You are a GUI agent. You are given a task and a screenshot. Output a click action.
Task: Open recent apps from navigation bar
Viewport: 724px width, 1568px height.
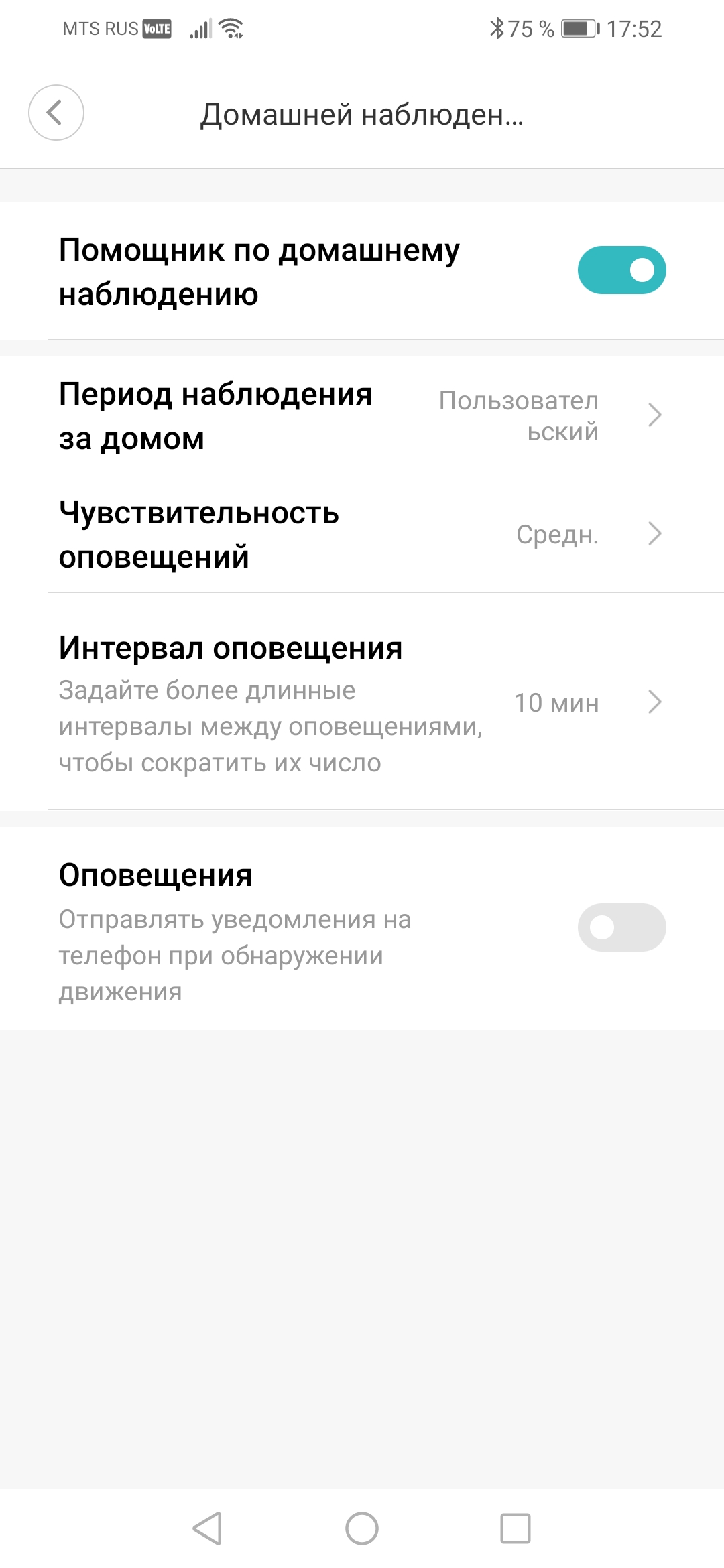516,1528
